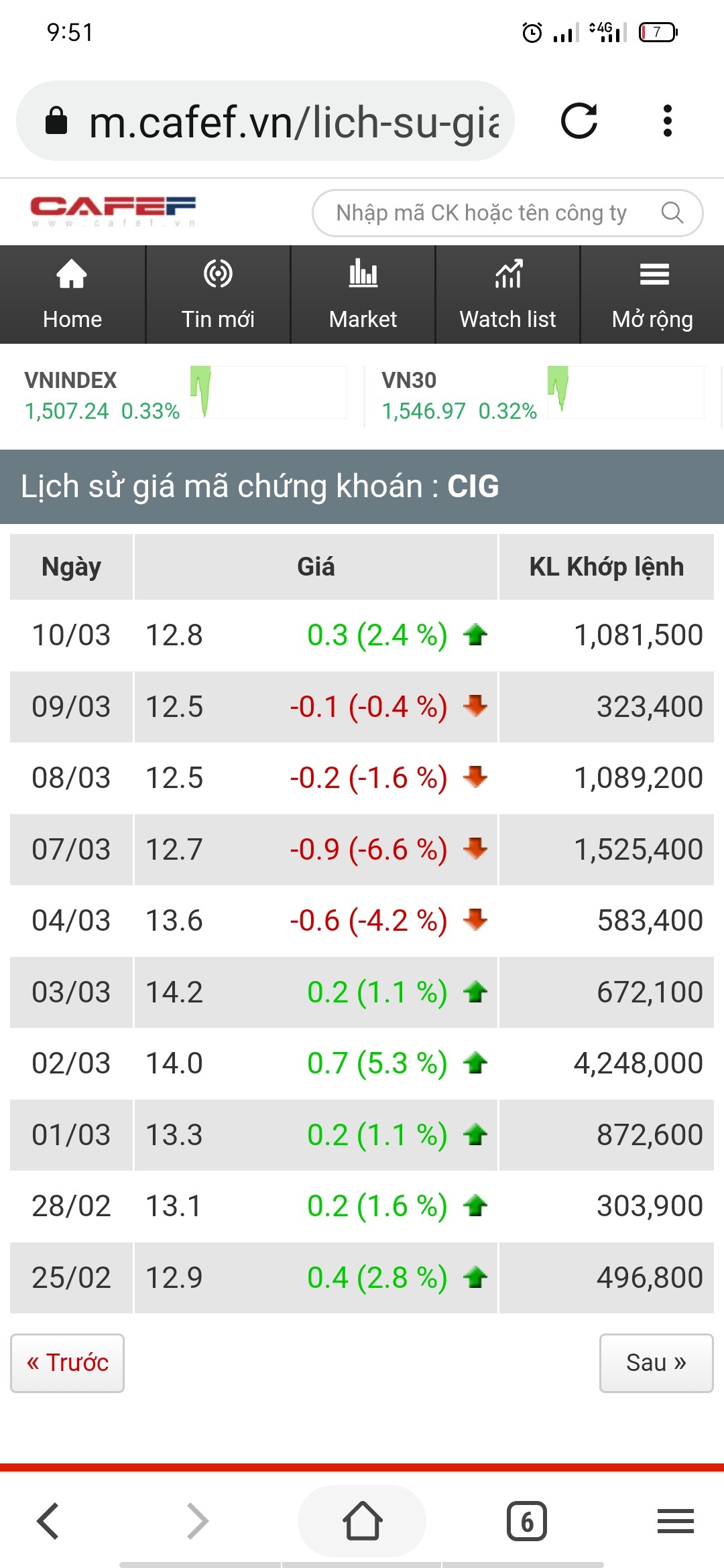Viewport: 724px width, 1568px height.
Task: Expand the Mở rộng menu
Action: click(x=652, y=295)
